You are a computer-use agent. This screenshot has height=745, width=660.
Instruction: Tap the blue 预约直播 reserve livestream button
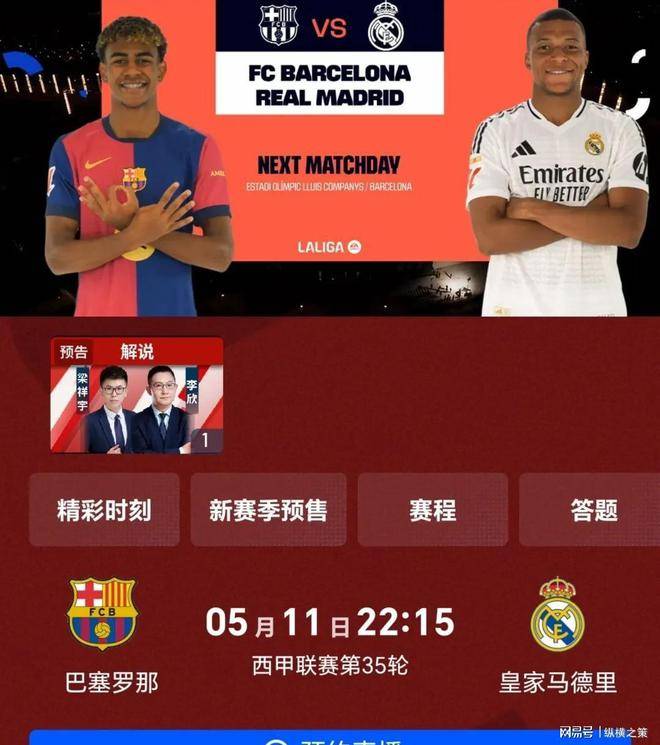(330, 738)
